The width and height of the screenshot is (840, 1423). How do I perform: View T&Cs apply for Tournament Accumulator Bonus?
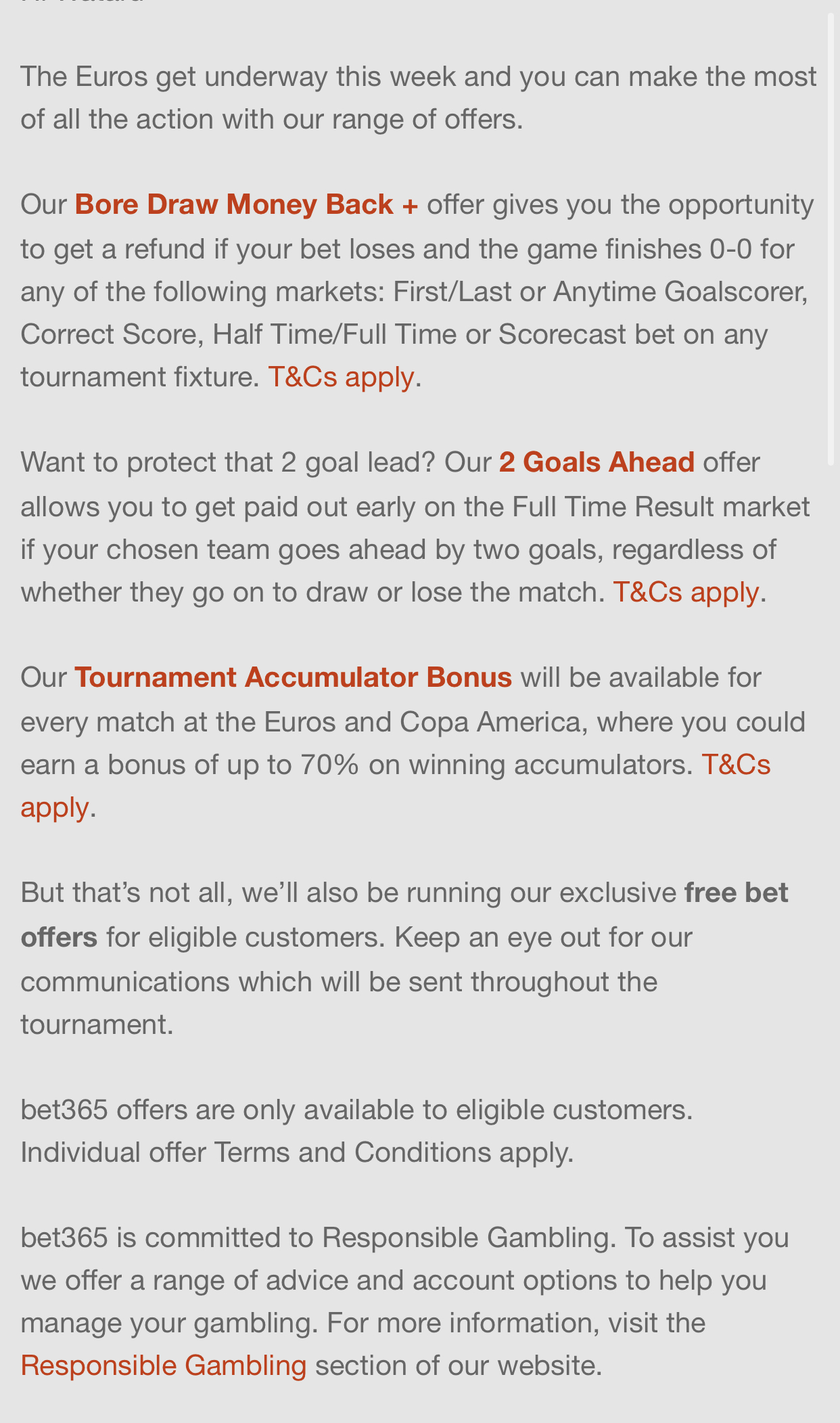[x=736, y=765]
